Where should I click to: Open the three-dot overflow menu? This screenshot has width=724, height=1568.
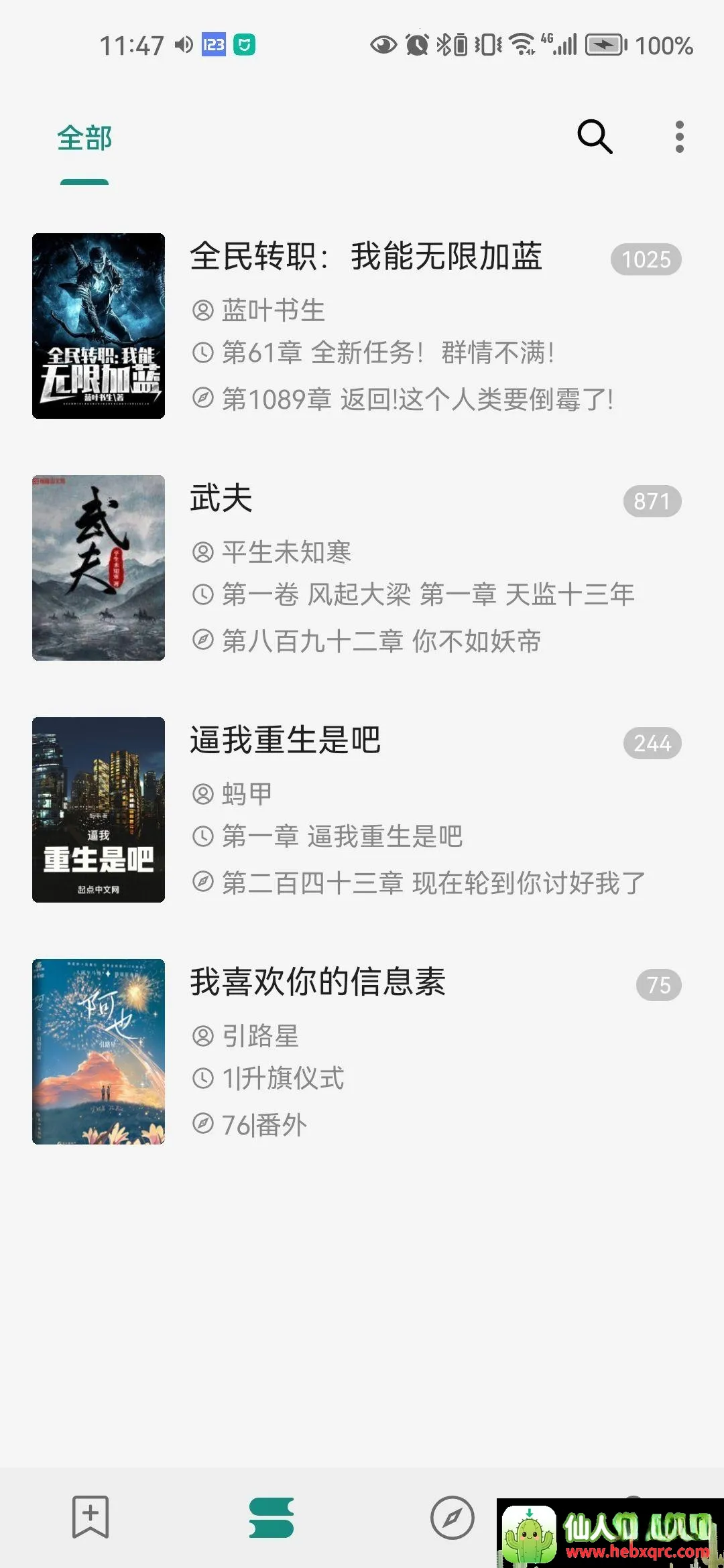[x=679, y=137]
